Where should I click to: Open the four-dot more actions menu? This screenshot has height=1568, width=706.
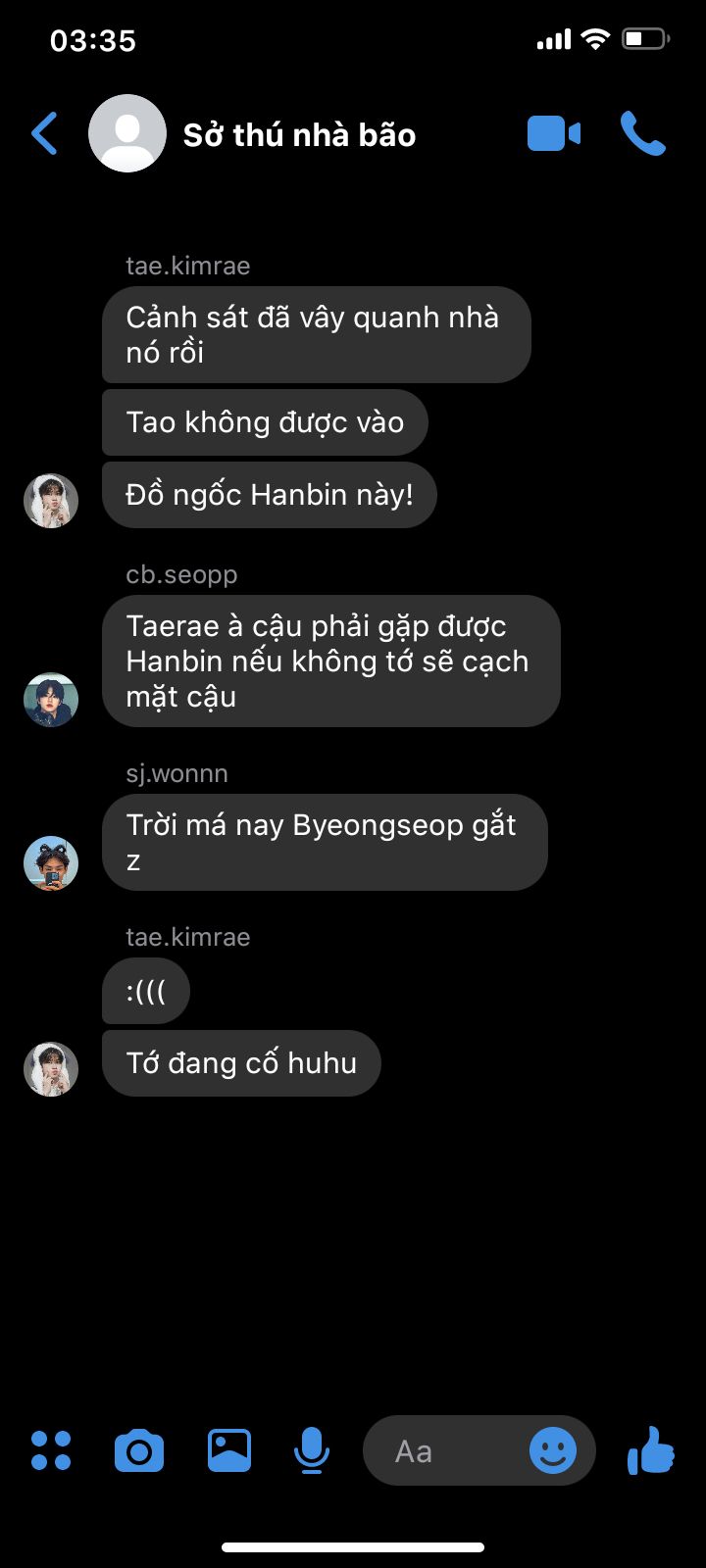[x=51, y=1450]
